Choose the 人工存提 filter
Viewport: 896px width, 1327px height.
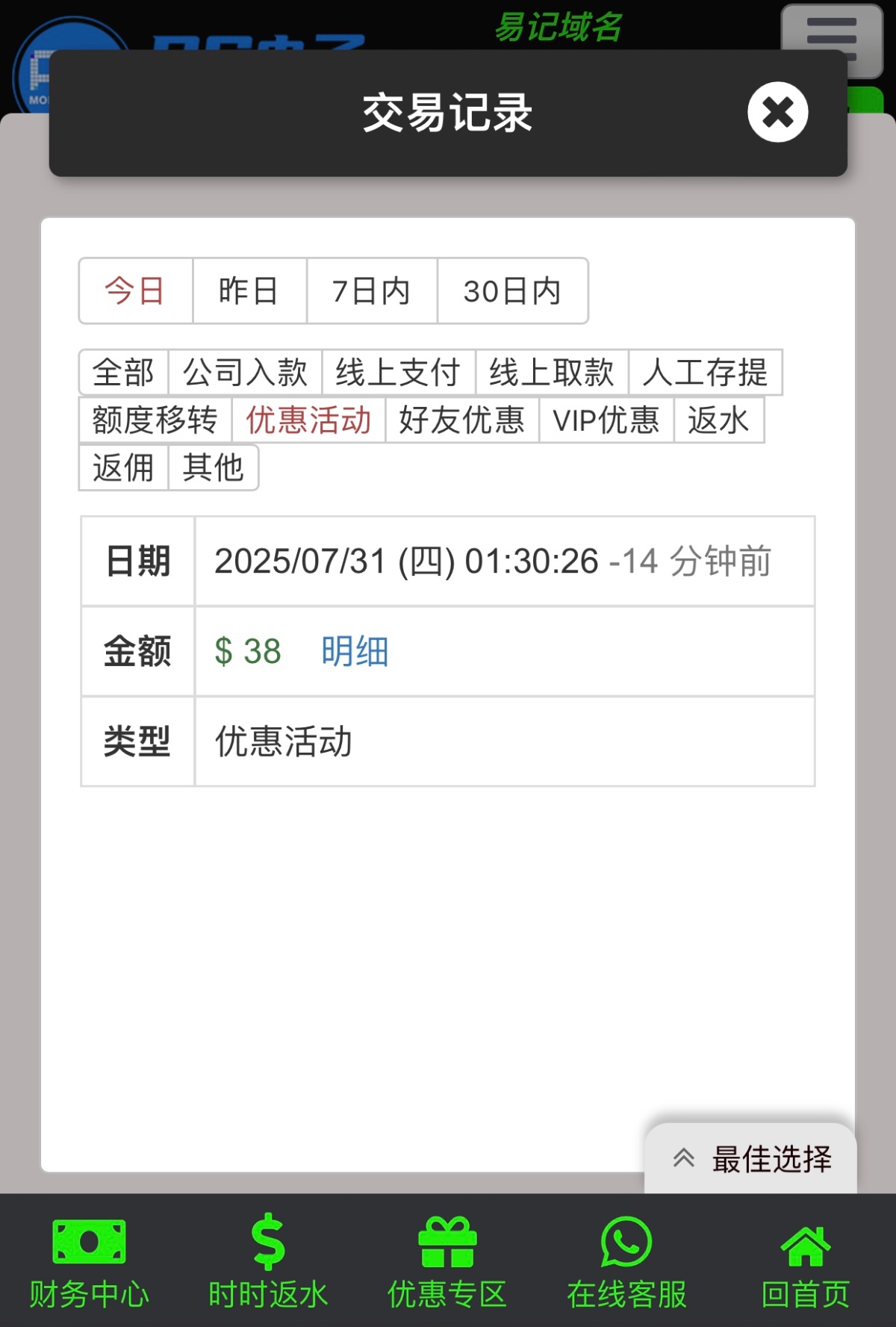705,372
